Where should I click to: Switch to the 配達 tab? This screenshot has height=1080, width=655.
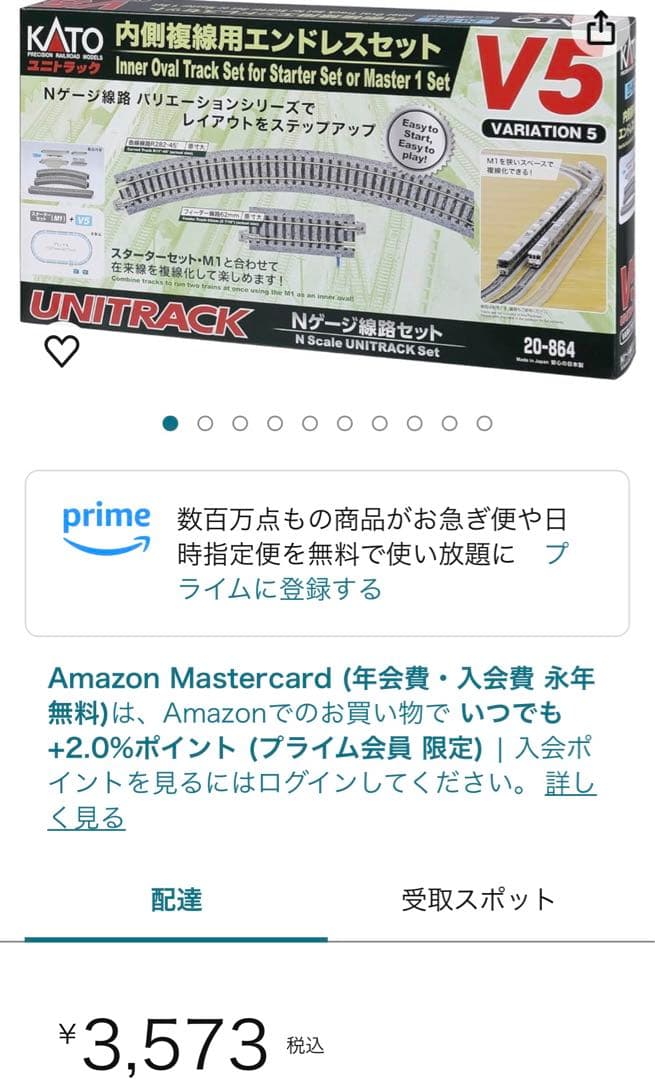point(177,899)
